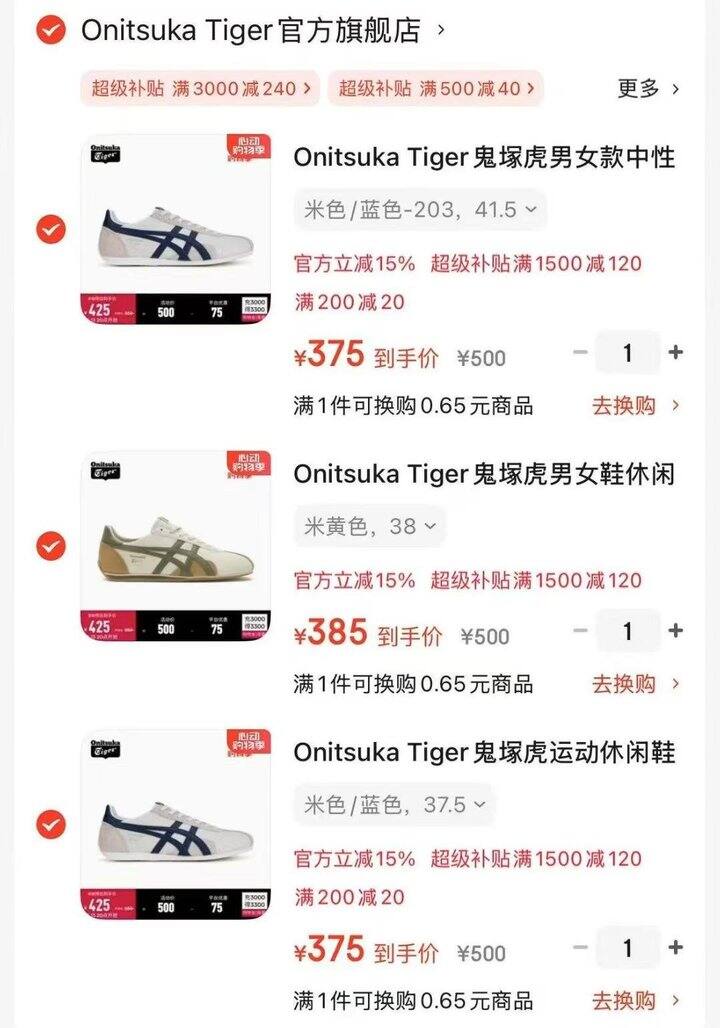Uncheck the Onitsuka Tiger官方旗舰店 store checkbox
720x1028 pixels.
[x=50, y=31]
